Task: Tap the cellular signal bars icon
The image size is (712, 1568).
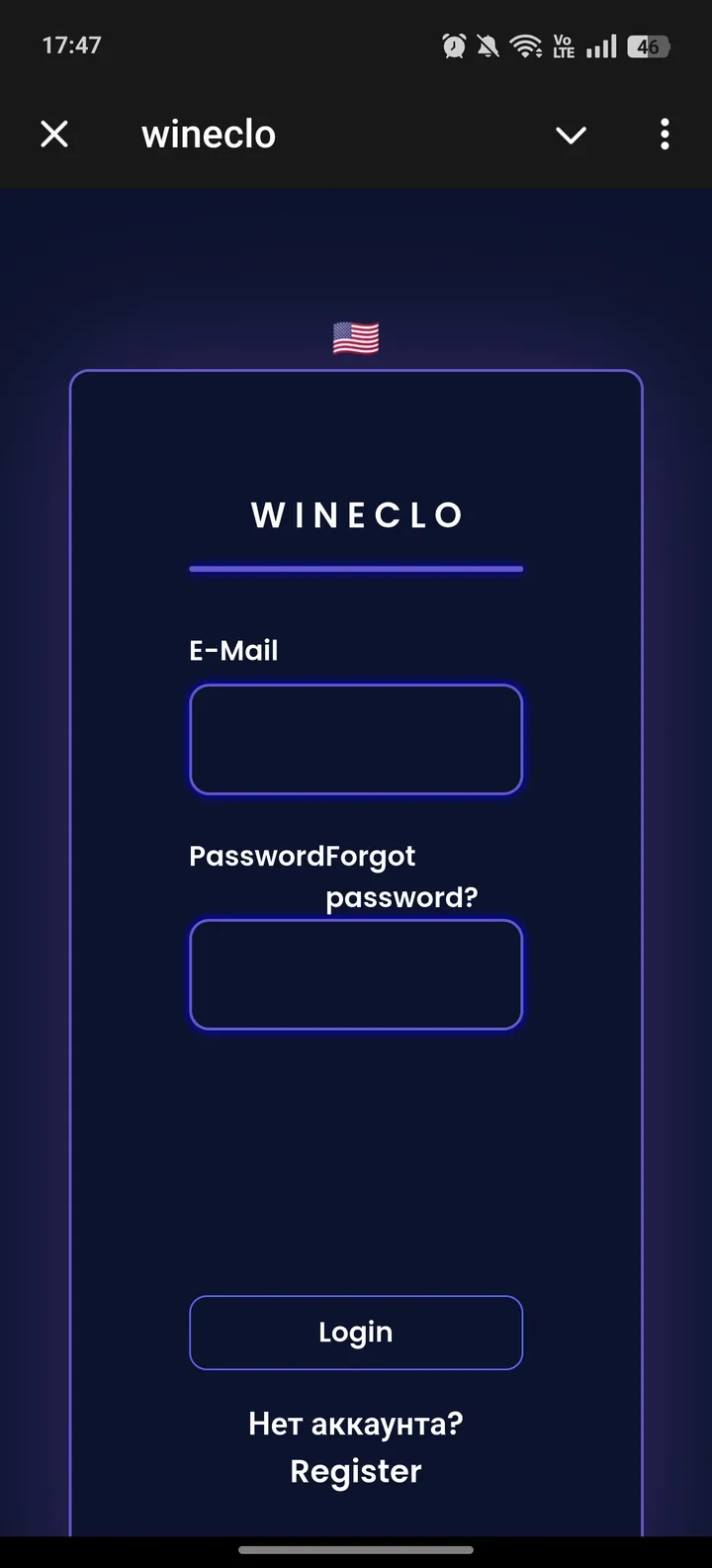Action: coord(600,45)
